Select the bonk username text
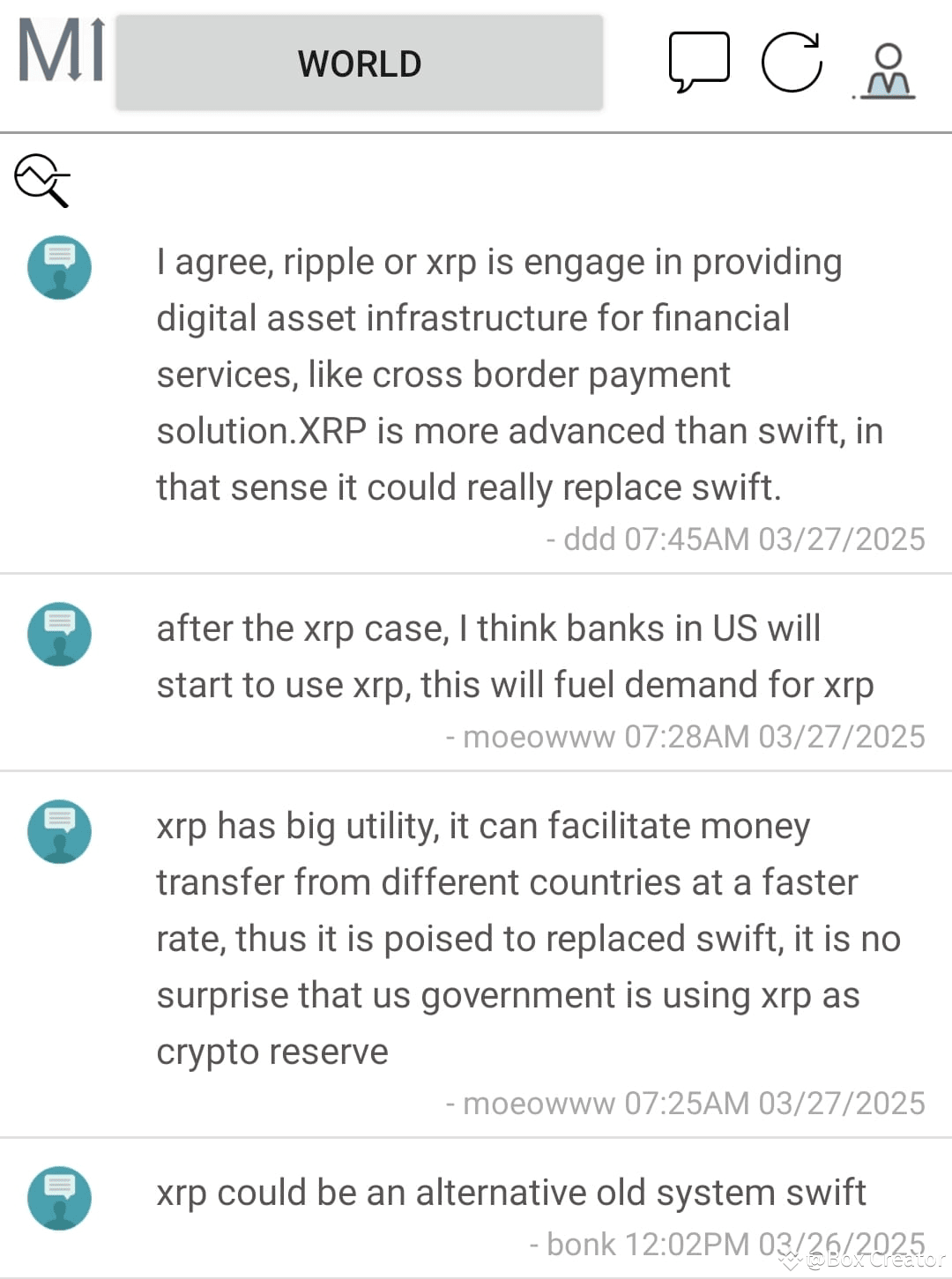The height and width of the screenshot is (1279, 952). click(x=581, y=1243)
